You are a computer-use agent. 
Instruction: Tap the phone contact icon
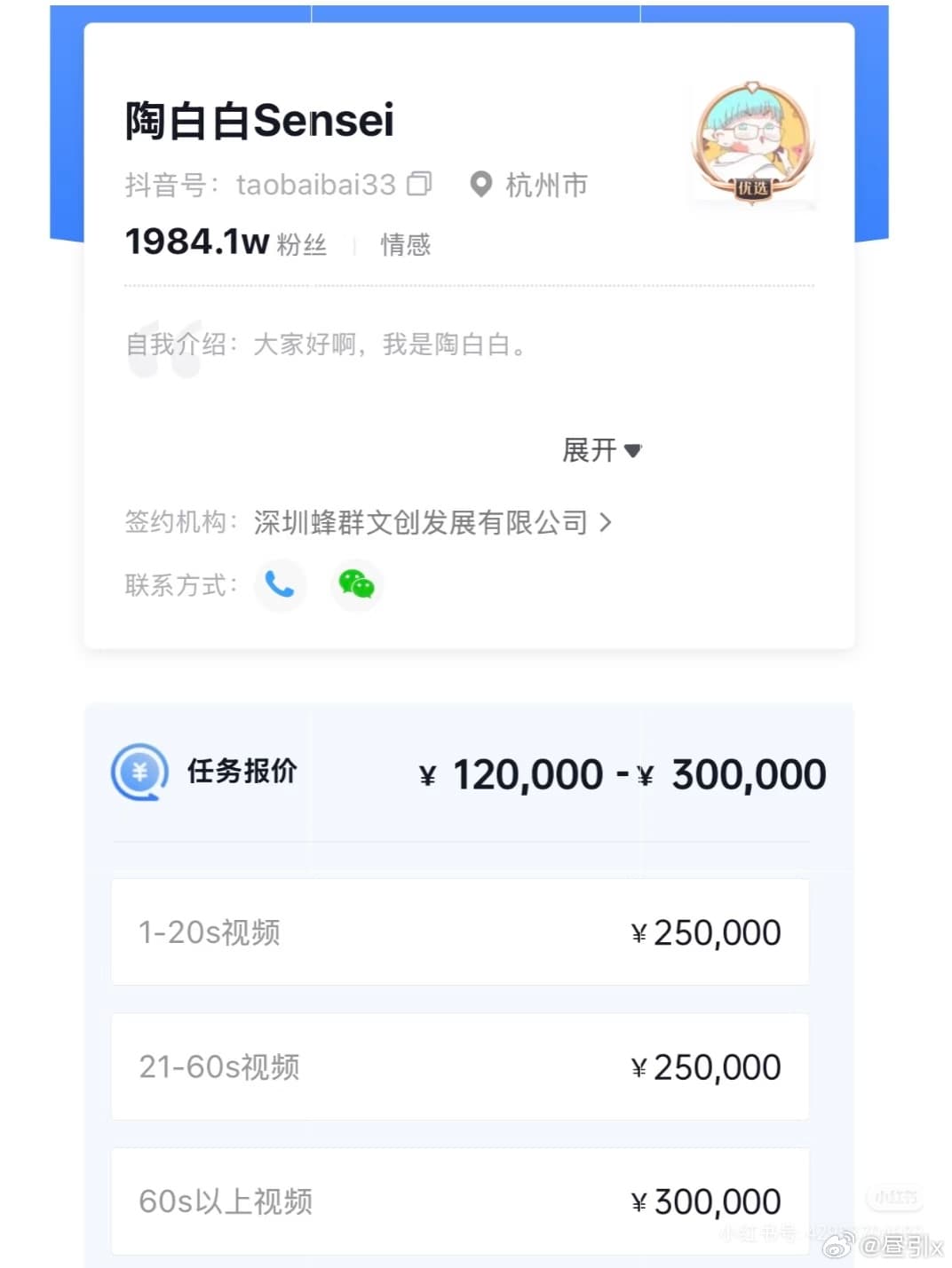click(280, 584)
